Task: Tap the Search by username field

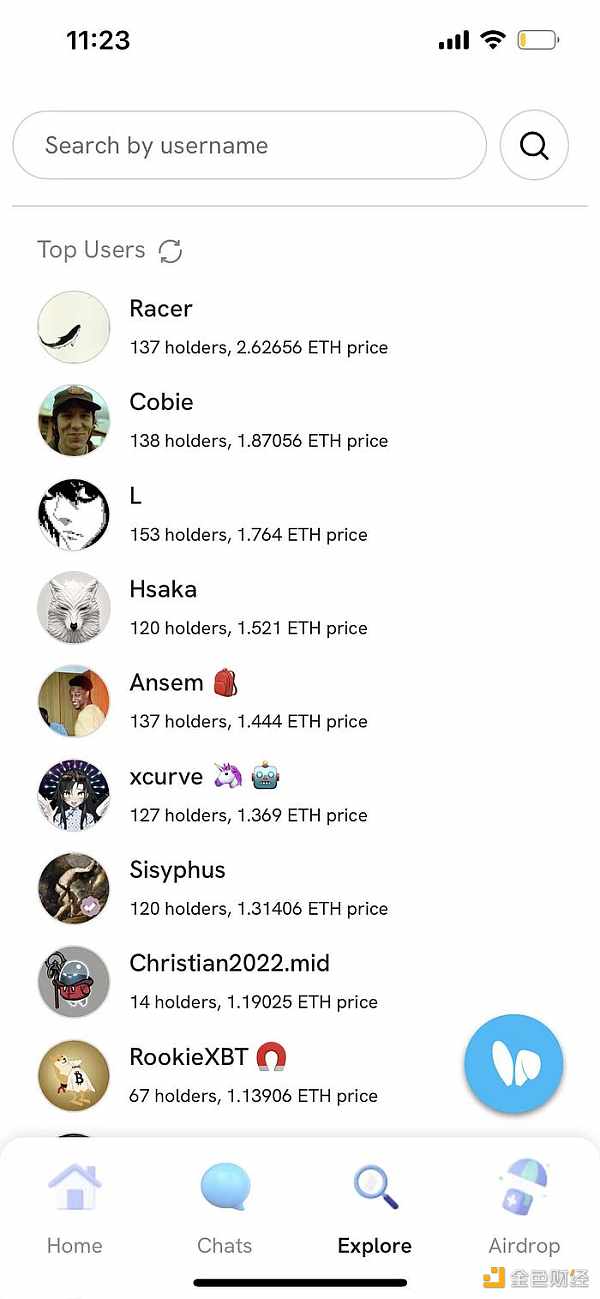Action: (248, 145)
